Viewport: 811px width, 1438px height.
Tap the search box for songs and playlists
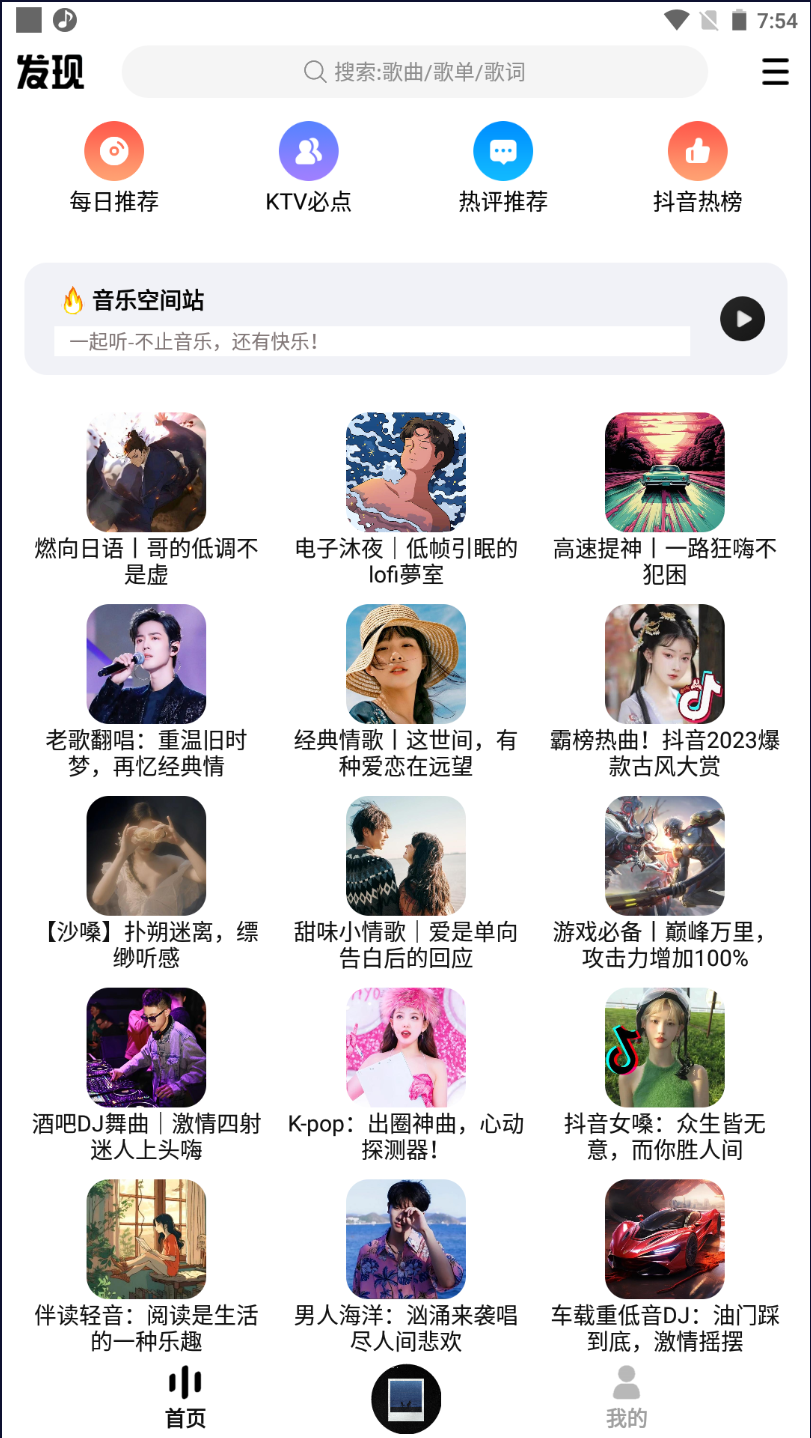[414, 72]
